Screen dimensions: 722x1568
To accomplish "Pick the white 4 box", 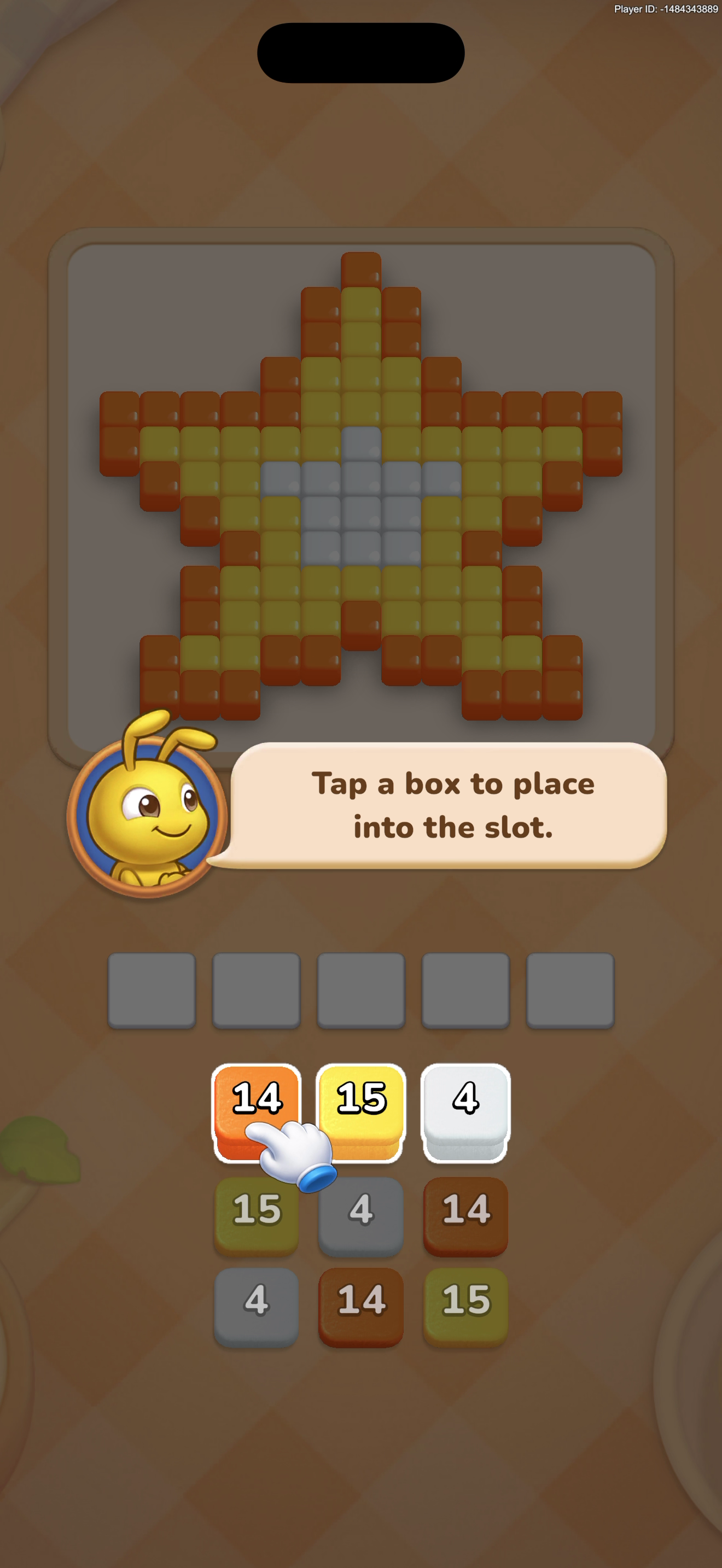I will (x=465, y=1113).
